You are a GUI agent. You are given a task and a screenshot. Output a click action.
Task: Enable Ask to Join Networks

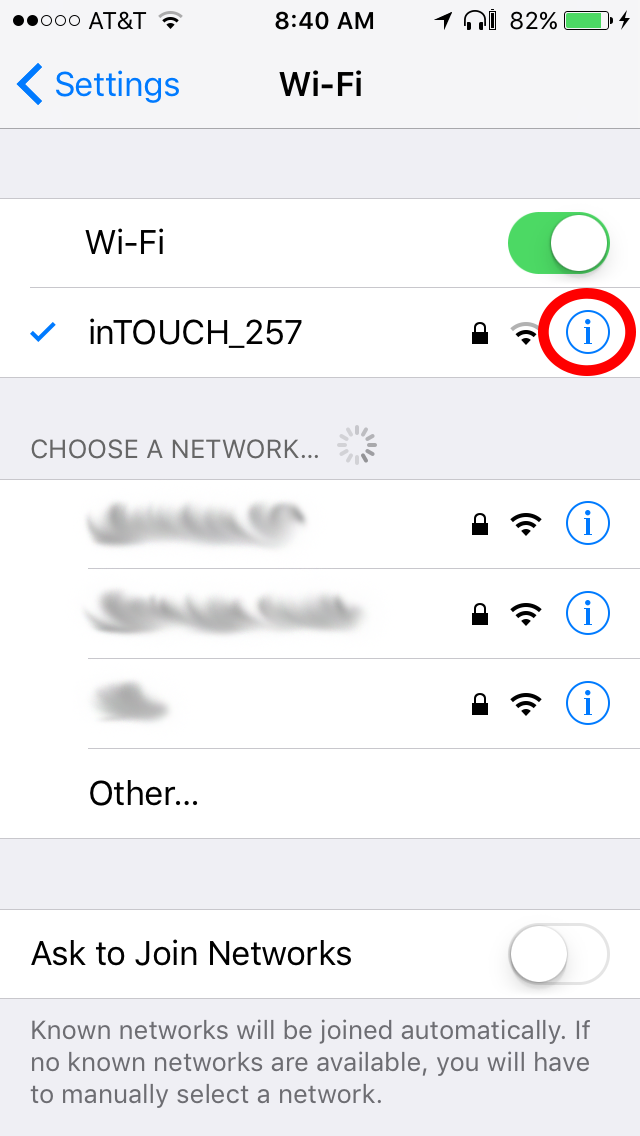point(558,954)
